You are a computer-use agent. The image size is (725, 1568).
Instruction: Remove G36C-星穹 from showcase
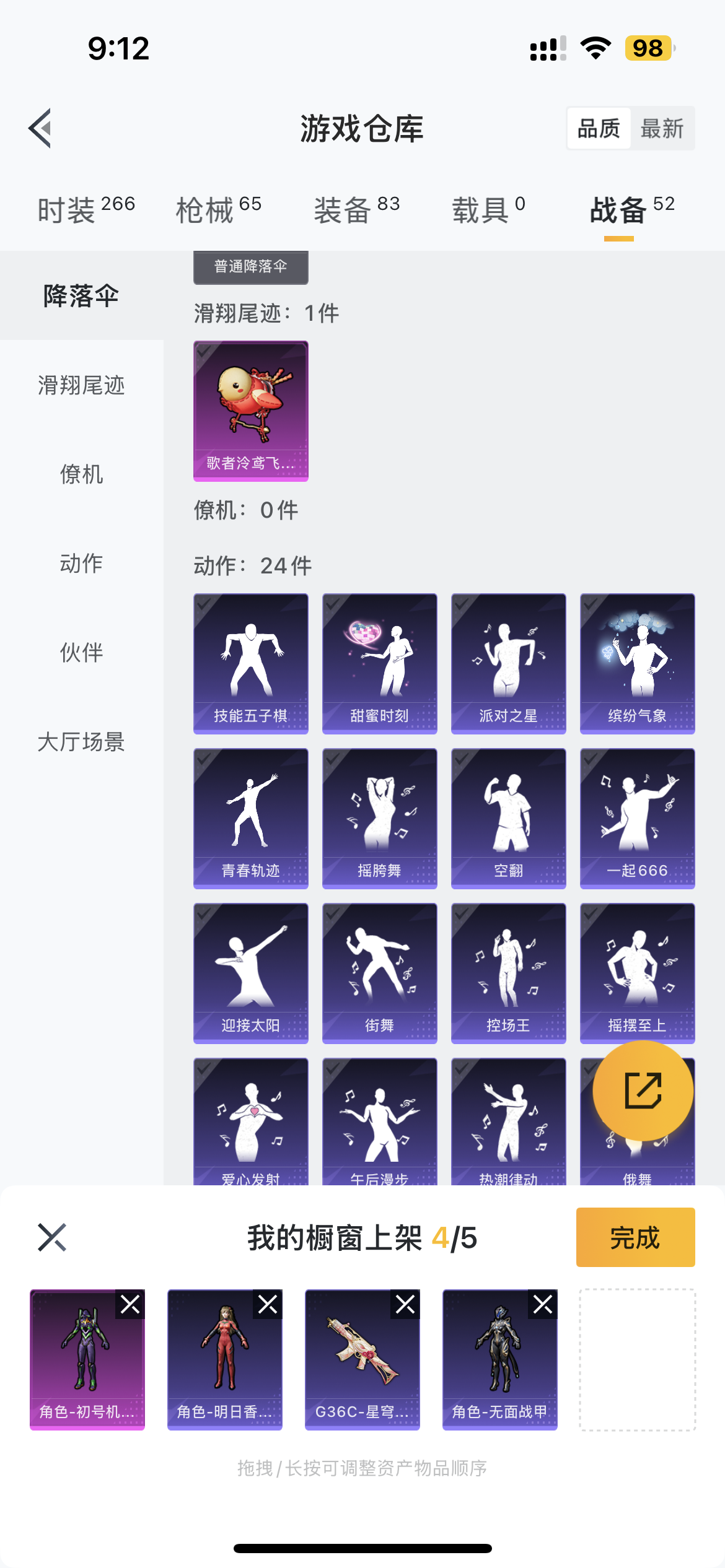405,1304
